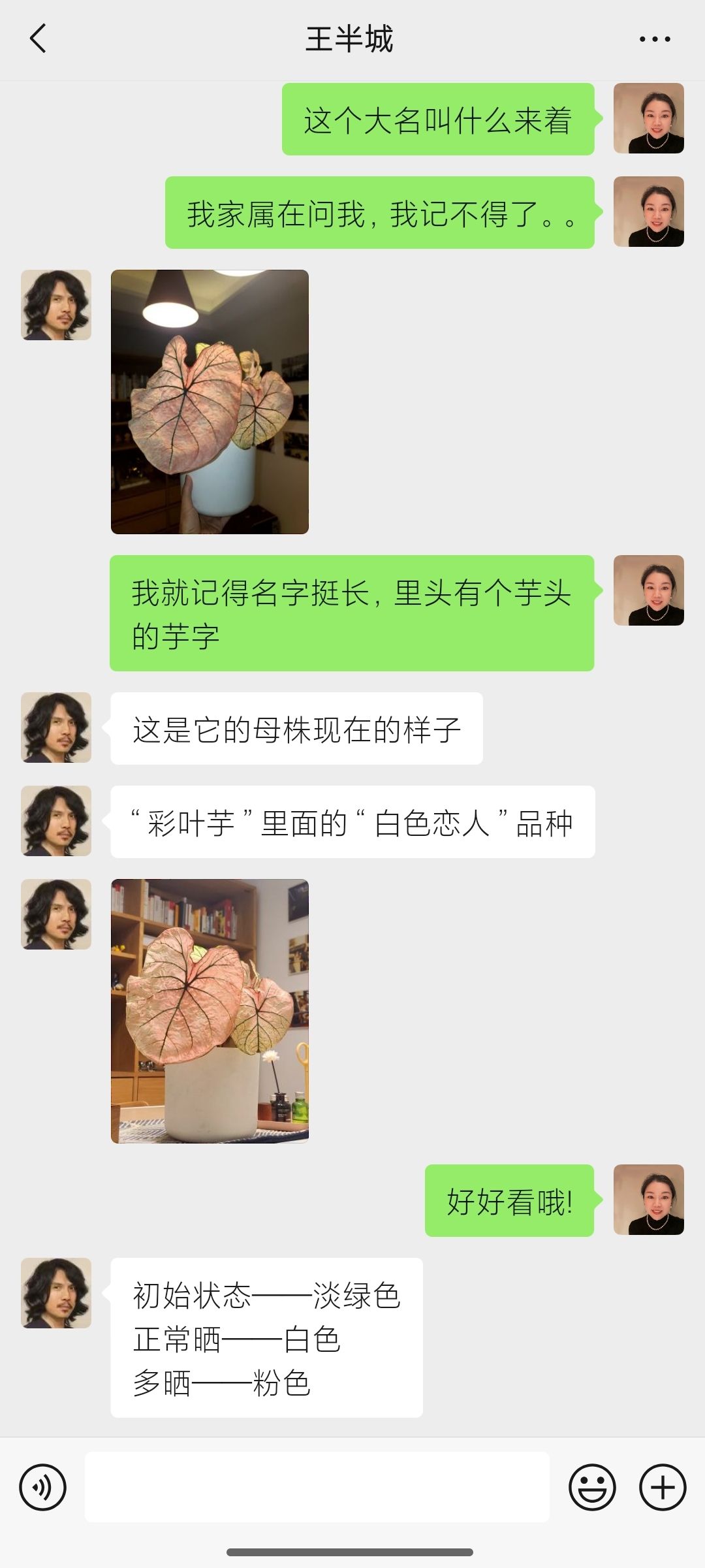
Task: Open contact avatar beside 这是它的母株现在的样子
Action: (56, 728)
